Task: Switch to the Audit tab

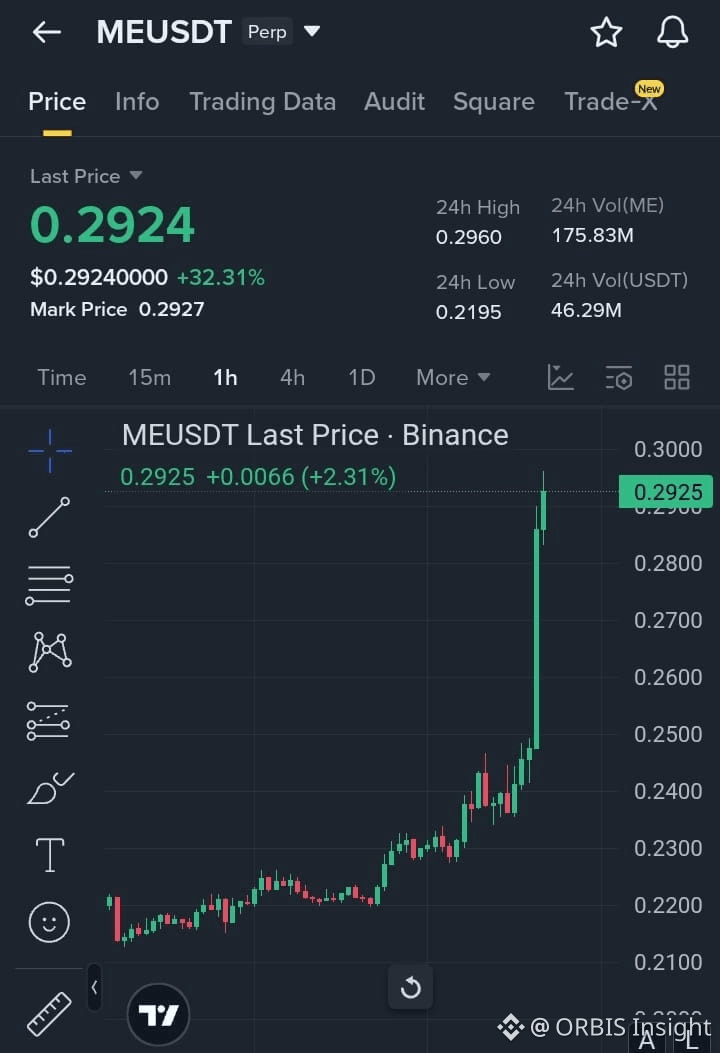Action: pos(394,101)
